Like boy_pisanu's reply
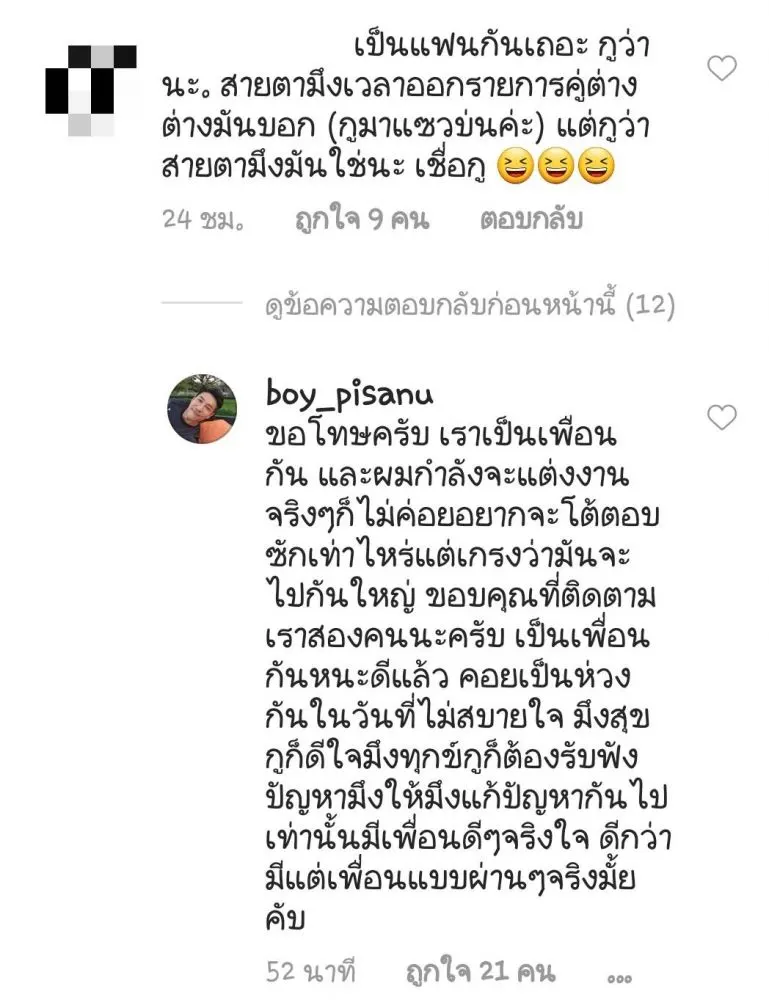Screen dimensions: 769x1000 tap(721, 418)
